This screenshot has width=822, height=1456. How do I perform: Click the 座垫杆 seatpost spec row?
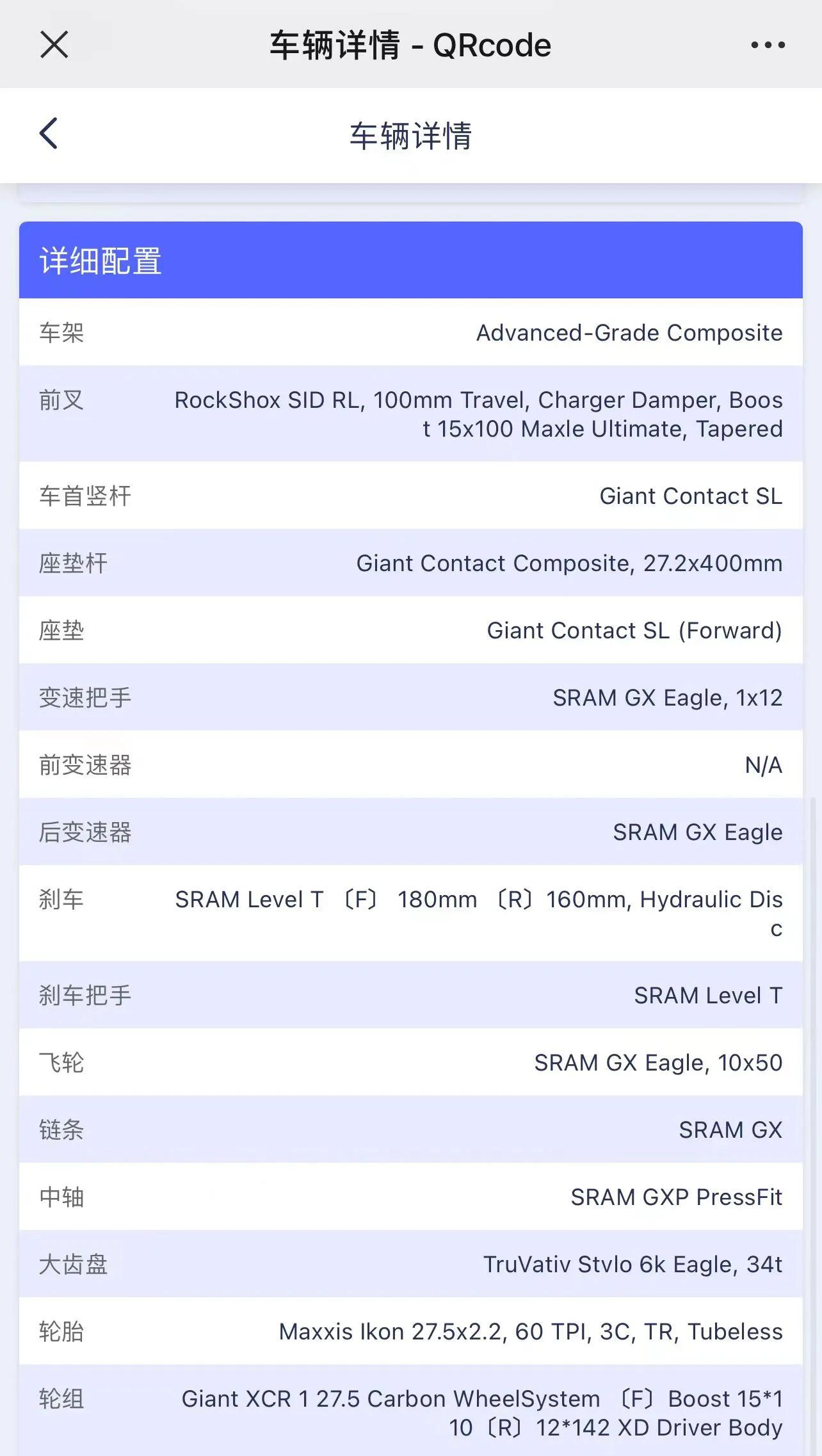click(x=410, y=563)
